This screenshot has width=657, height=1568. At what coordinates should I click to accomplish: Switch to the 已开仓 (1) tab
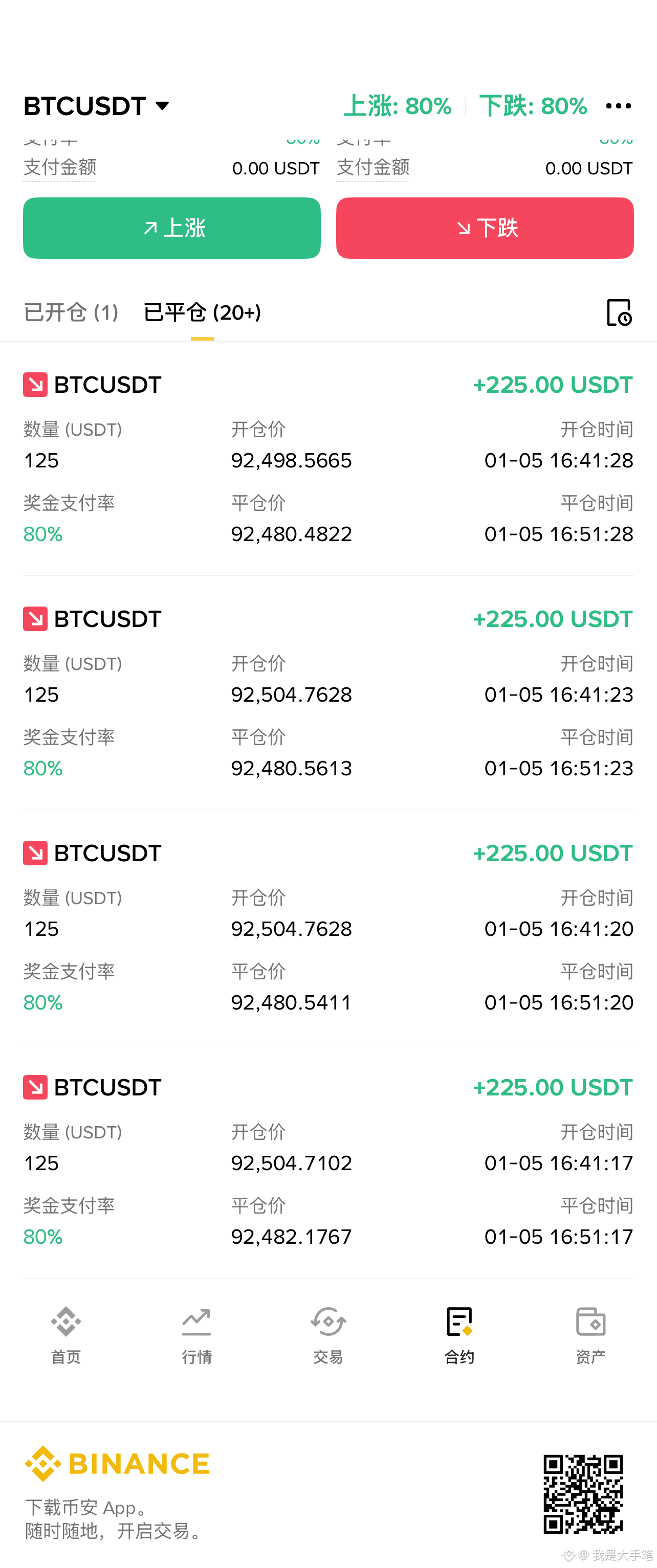71,312
